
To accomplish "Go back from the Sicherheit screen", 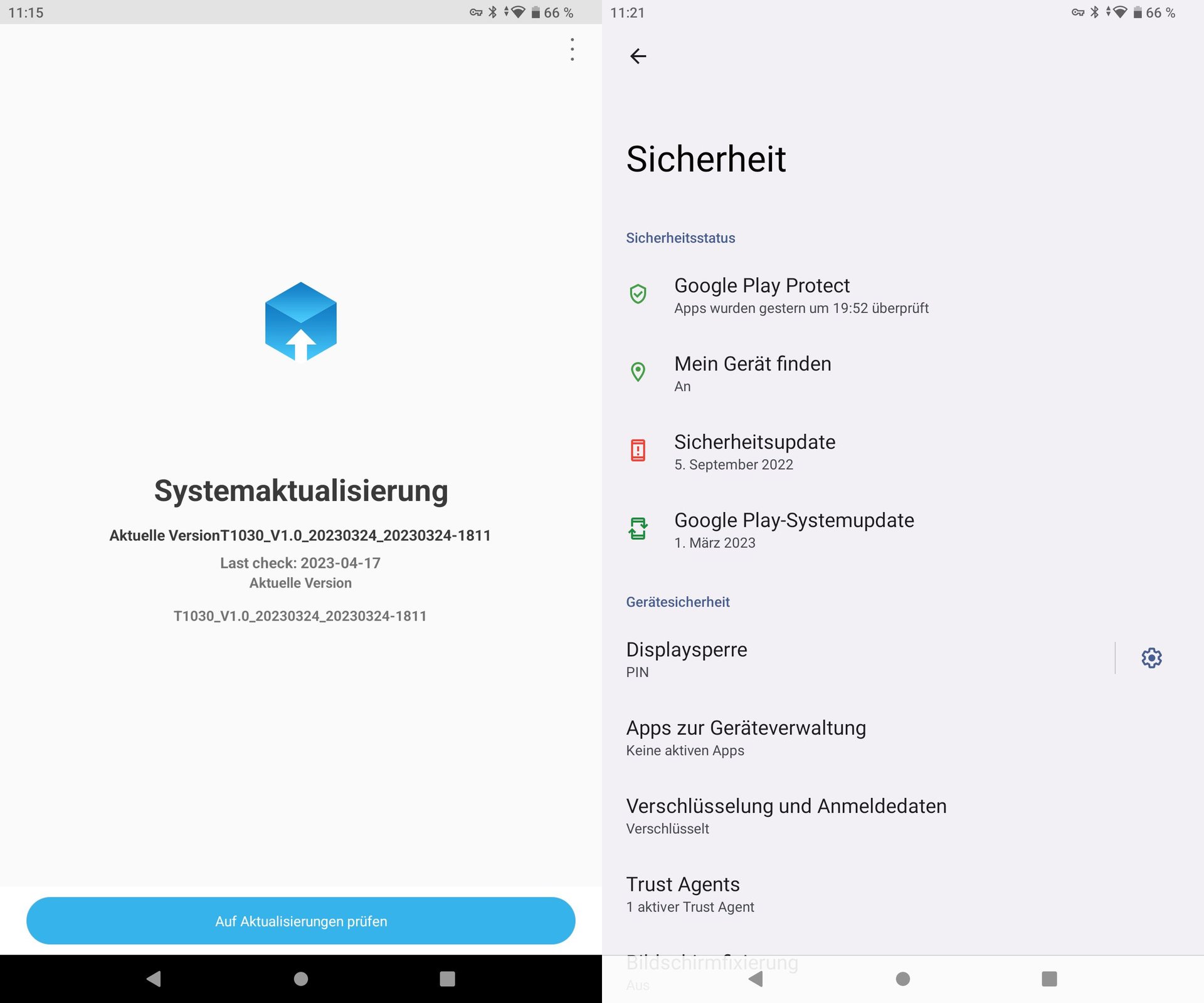I will pos(638,56).
